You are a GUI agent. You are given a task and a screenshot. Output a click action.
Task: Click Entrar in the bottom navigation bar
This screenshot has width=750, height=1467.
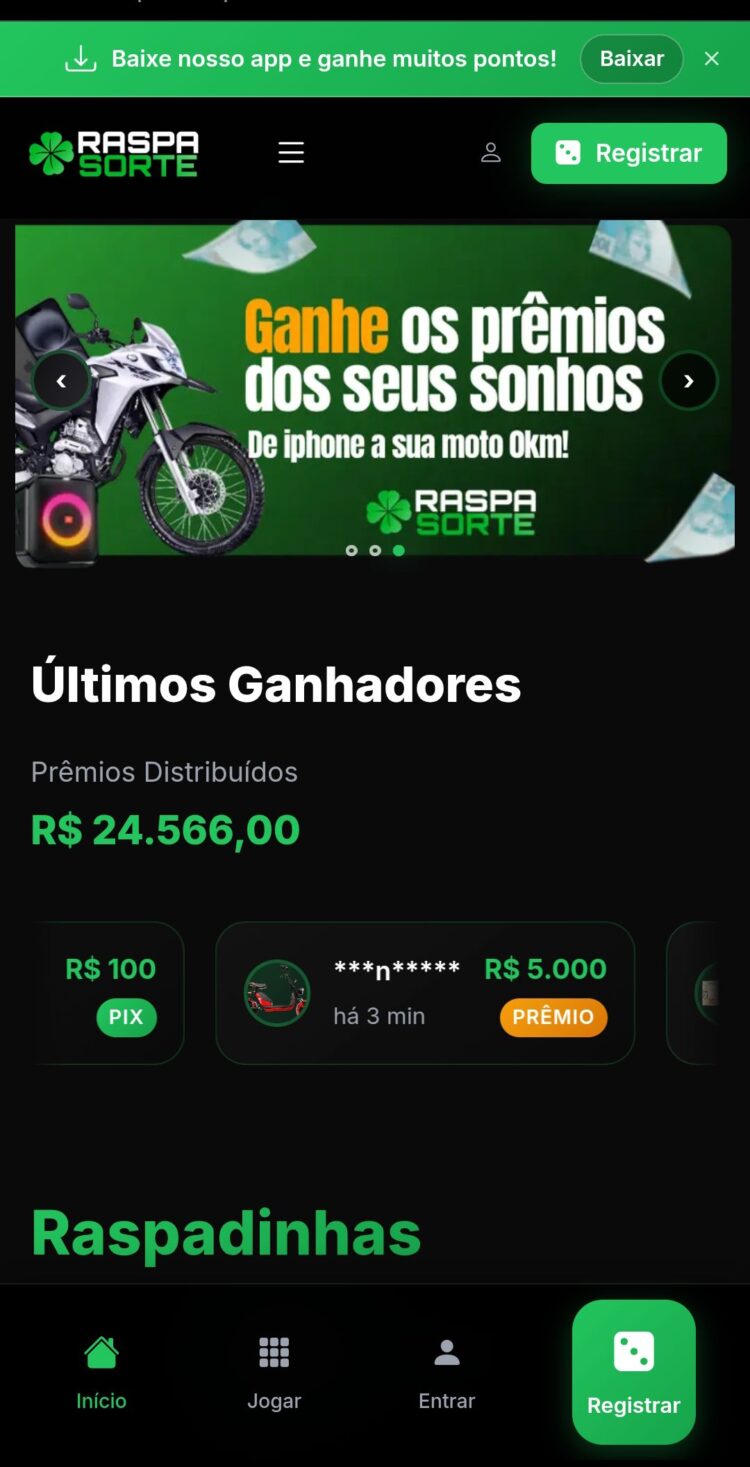tap(446, 1370)
